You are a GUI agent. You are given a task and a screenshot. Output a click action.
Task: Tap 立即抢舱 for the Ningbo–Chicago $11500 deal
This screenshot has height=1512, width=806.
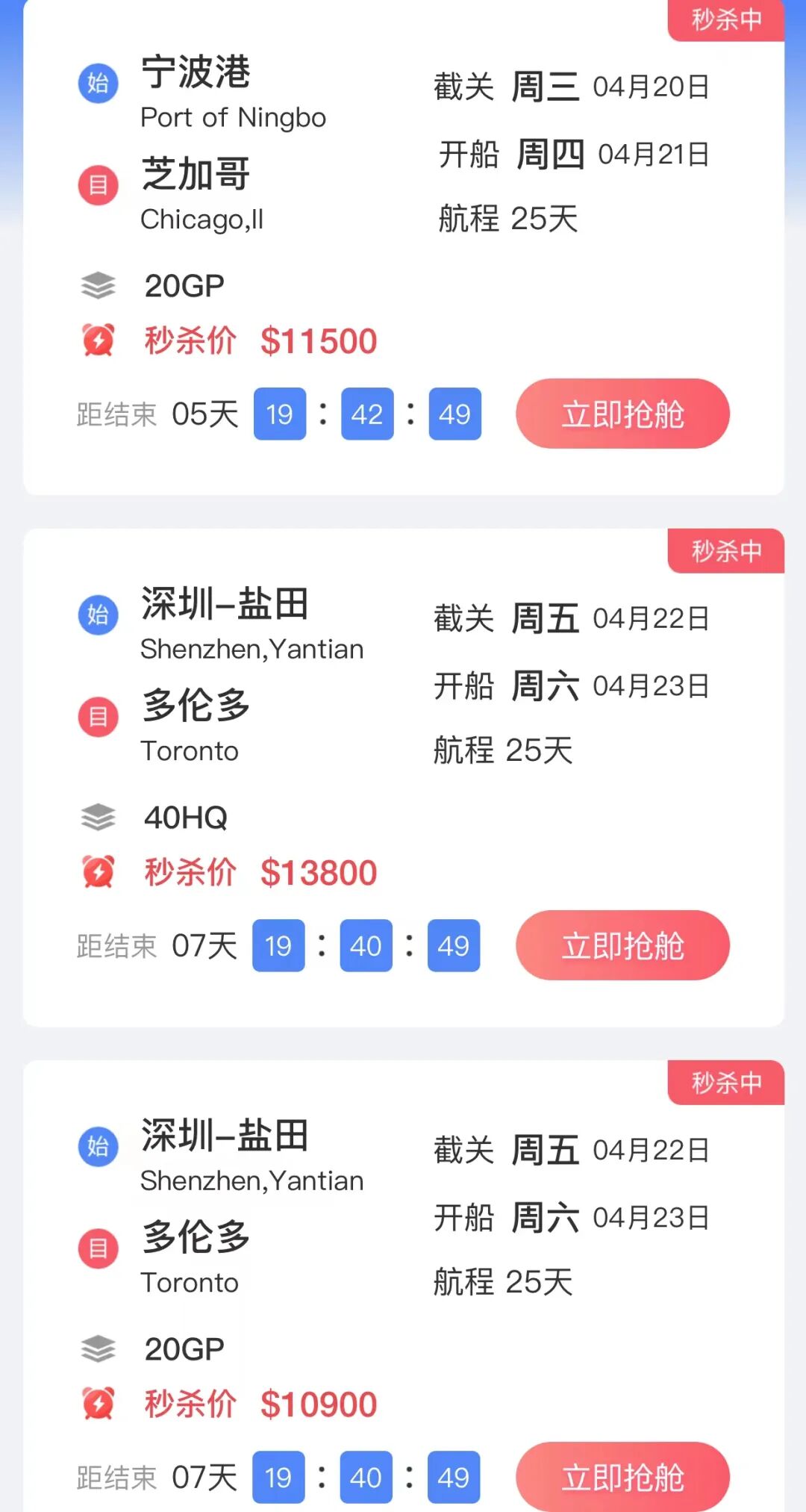[622, 414]
